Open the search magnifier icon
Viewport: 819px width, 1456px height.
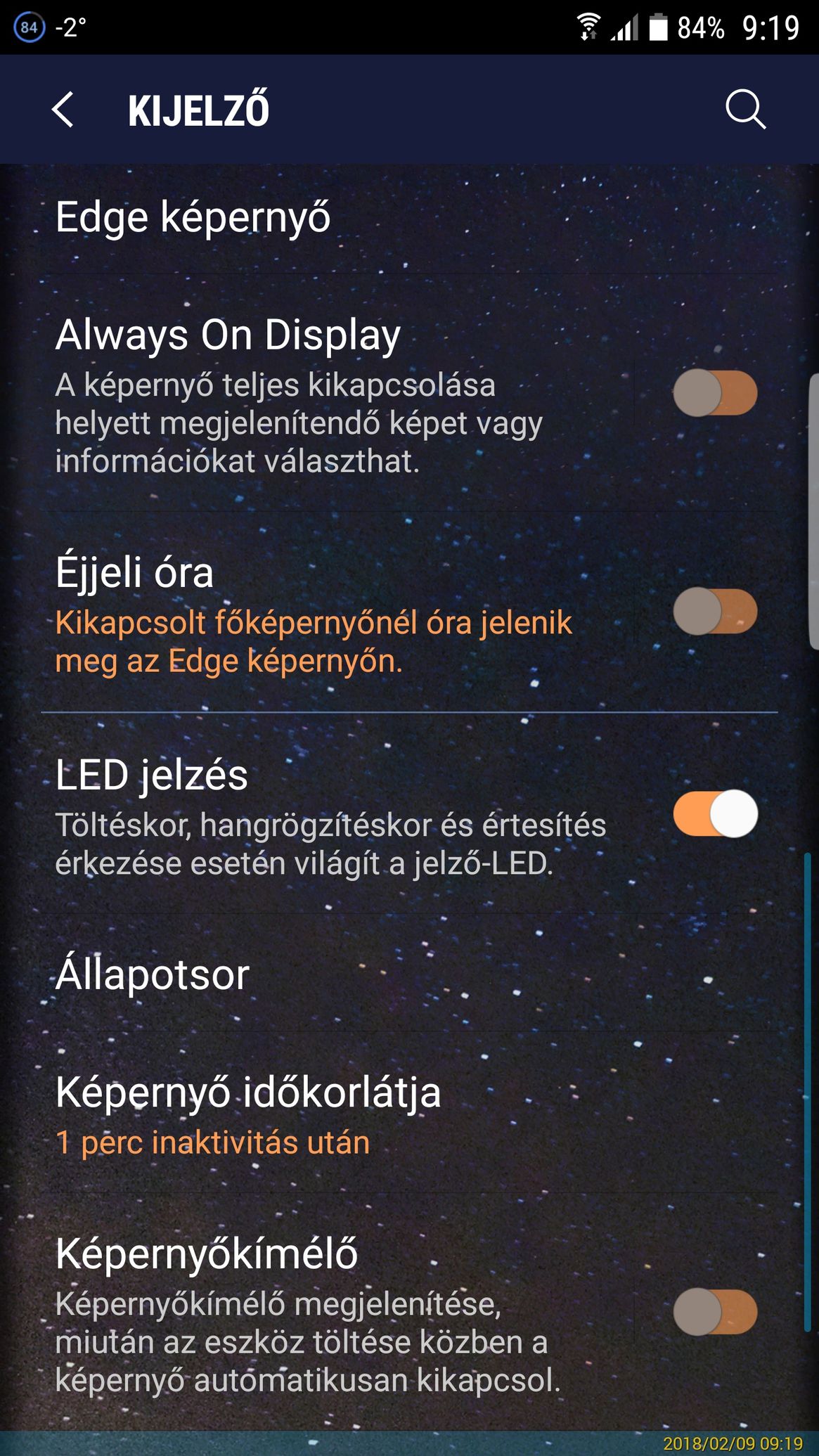(x=744, y=110)
